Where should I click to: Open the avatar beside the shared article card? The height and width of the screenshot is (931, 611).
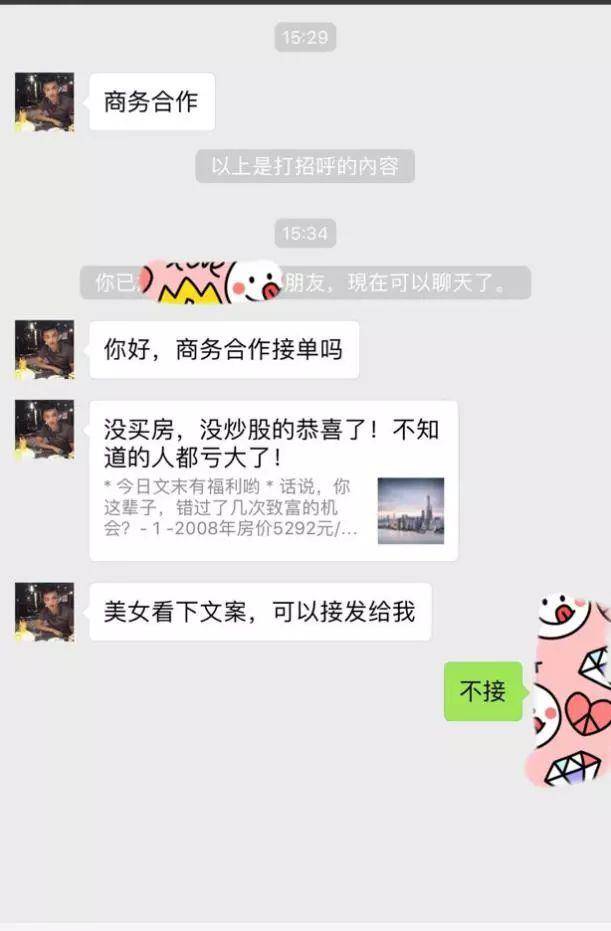click(x=44, y=430)
